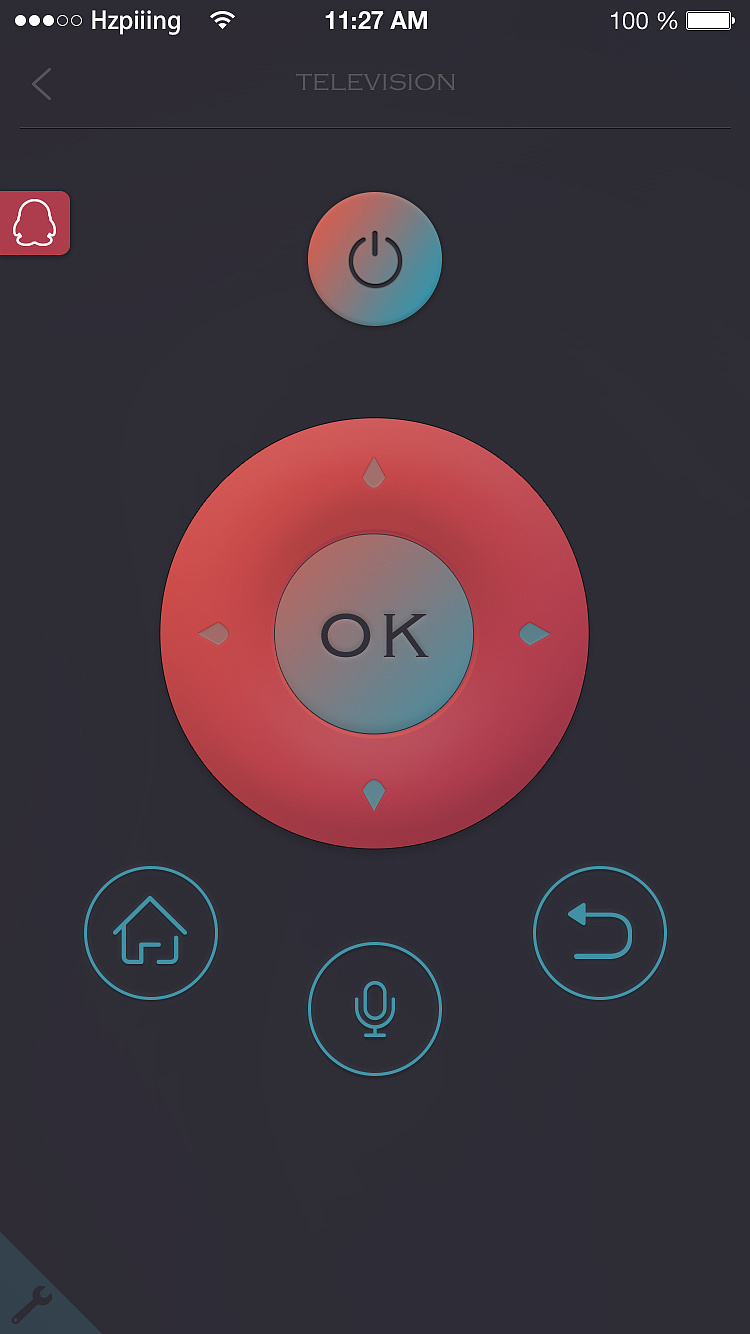Tap the down arrow on the d-pad
Viewport: 750px width, 1334px height.
[374, 795]
